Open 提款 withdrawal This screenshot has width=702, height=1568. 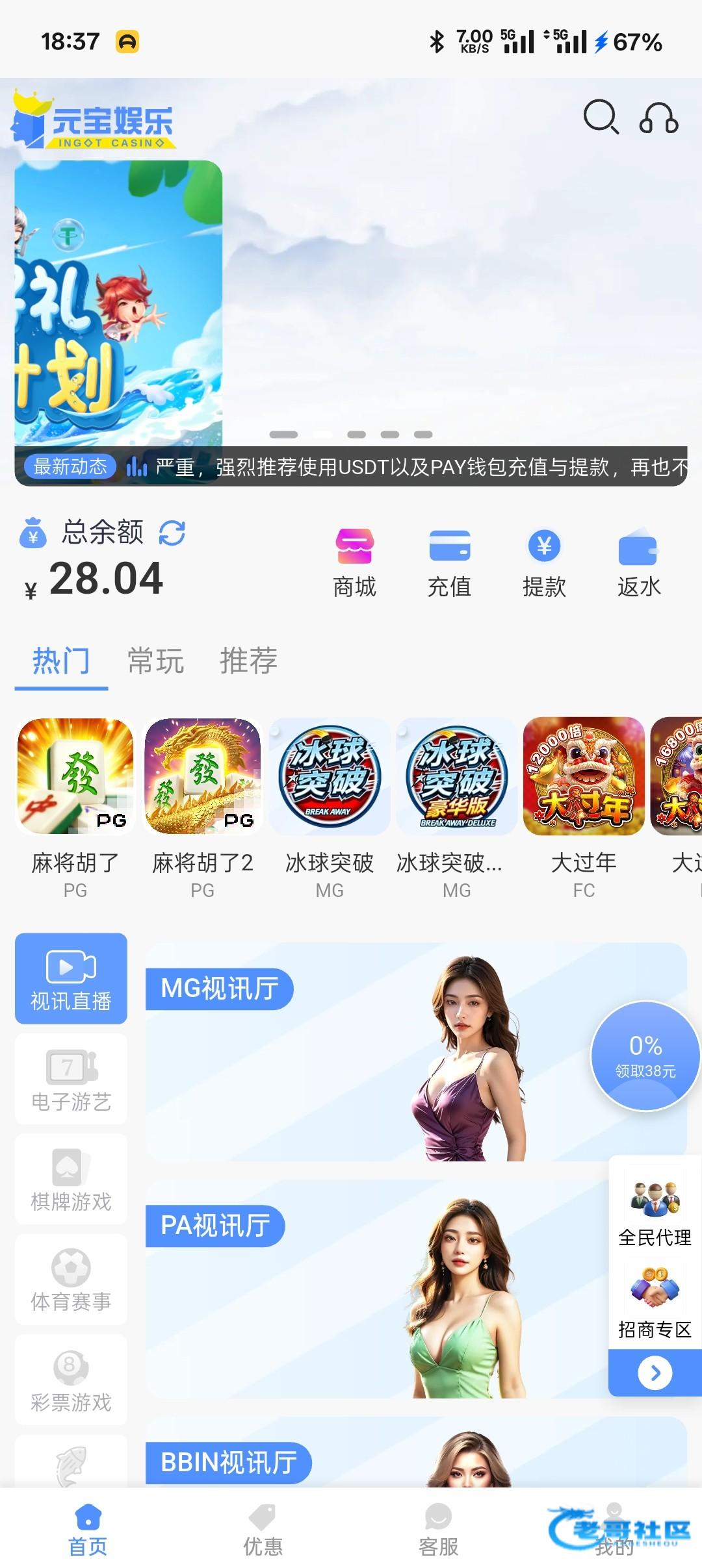(544, 563)
